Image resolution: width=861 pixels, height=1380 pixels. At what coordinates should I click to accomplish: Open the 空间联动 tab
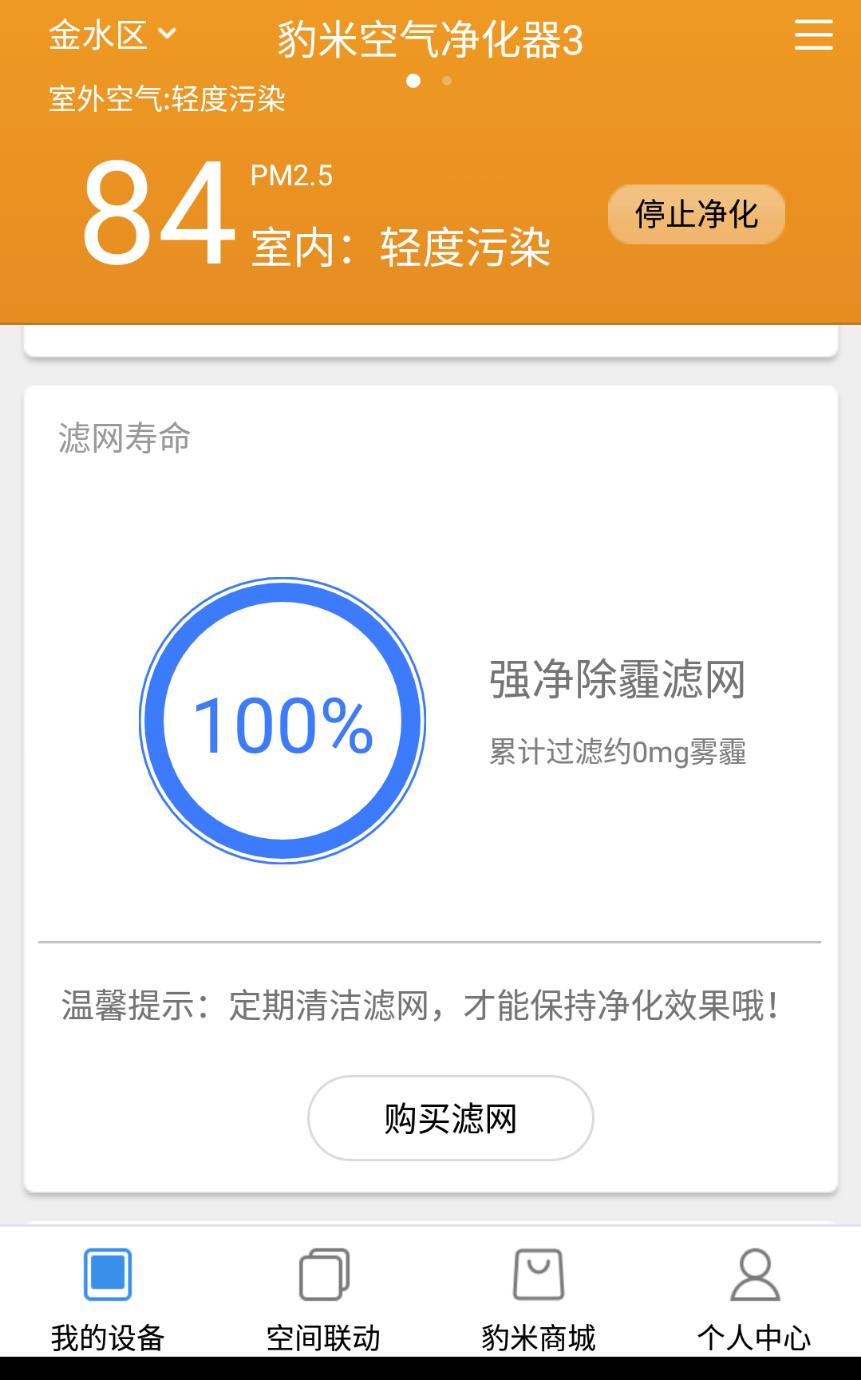pyautogui.click(x=323, y=1297)
